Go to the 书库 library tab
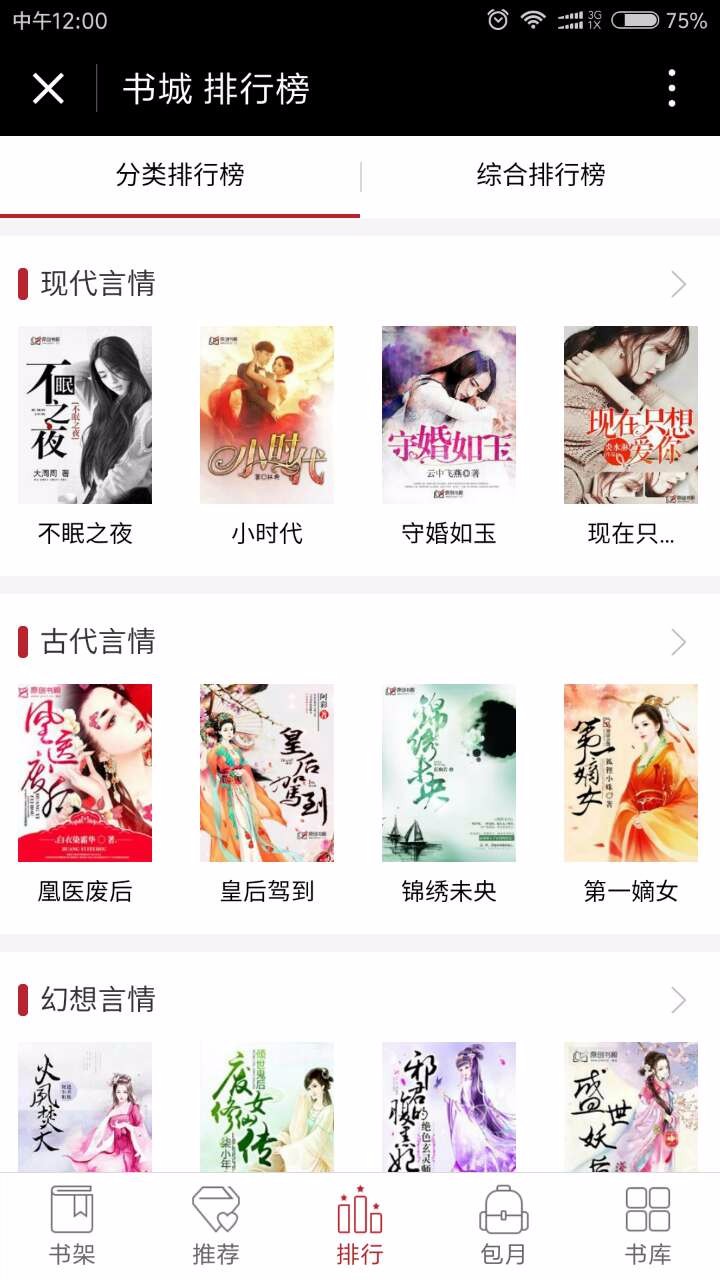 648,1226
